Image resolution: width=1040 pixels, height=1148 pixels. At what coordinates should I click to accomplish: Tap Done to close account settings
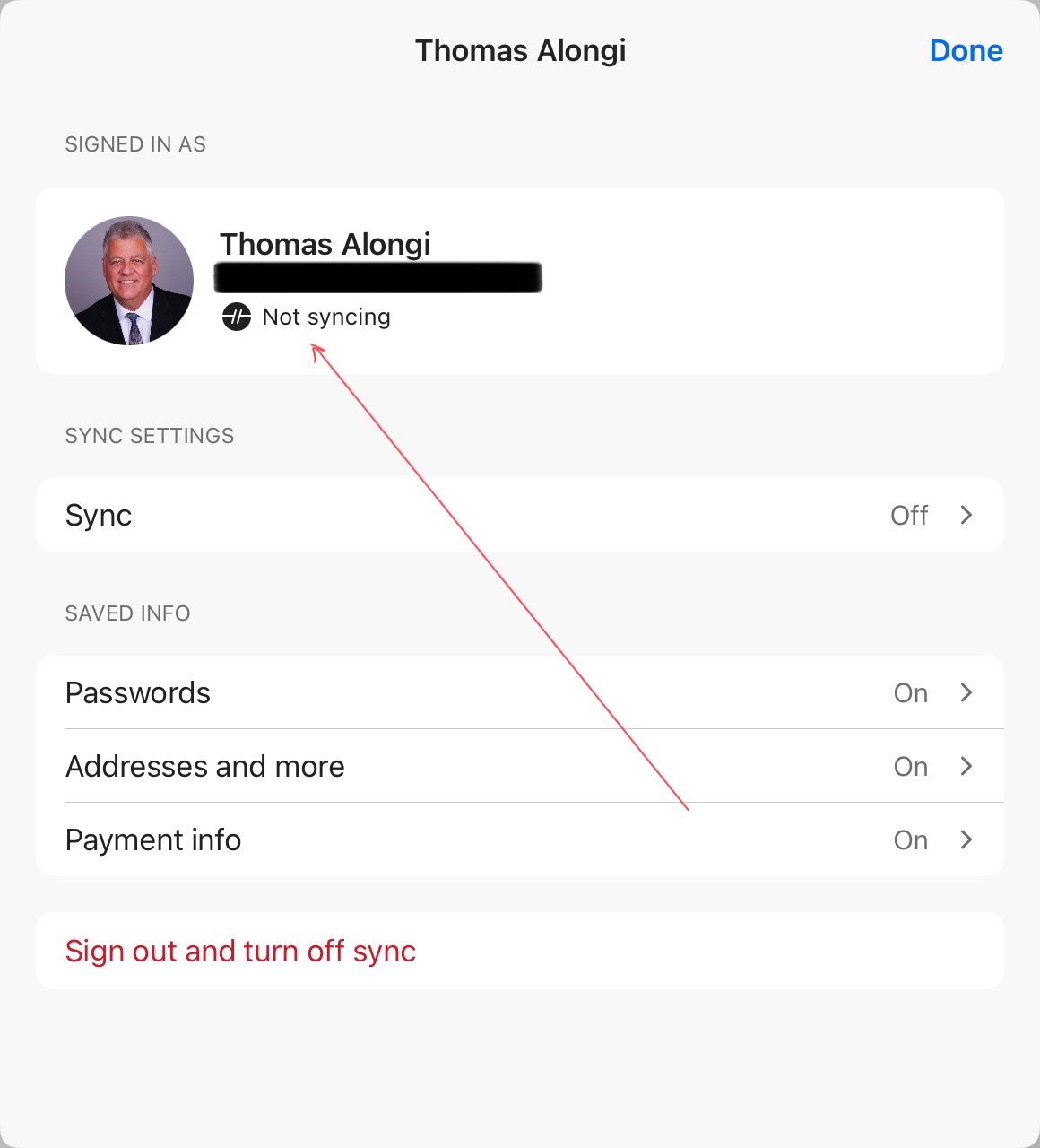click(x=966, y=51)
